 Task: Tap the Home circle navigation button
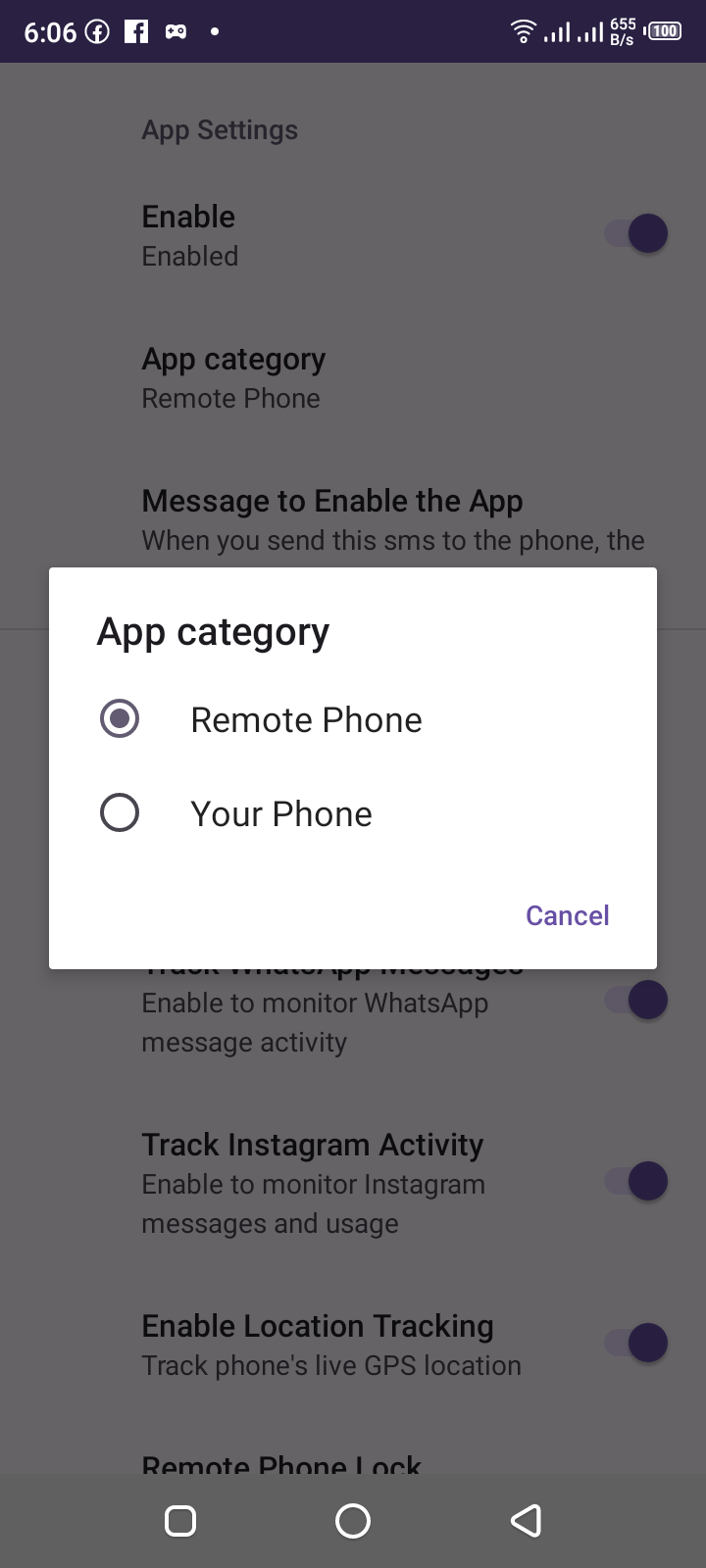[353, 1521]
